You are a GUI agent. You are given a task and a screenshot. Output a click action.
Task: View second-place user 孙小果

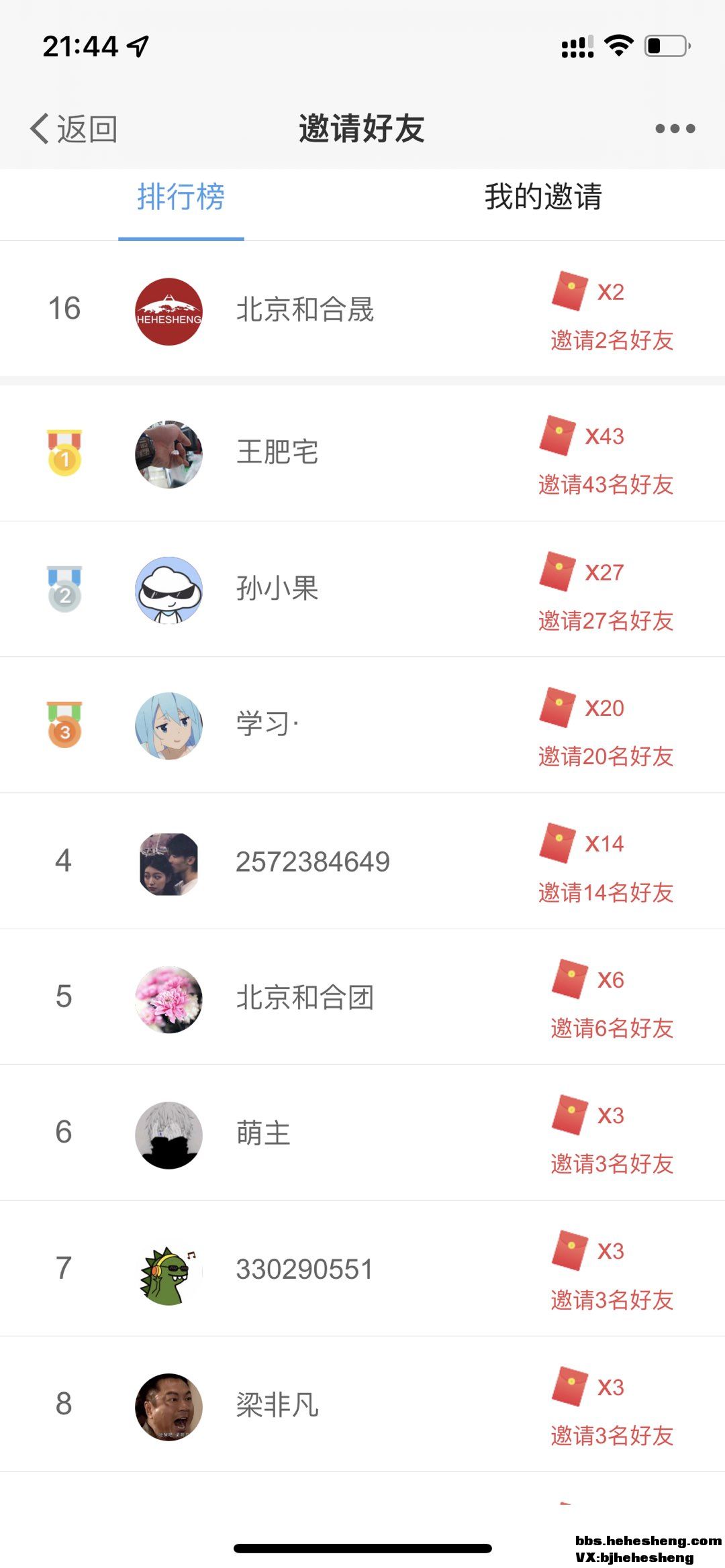277,589
